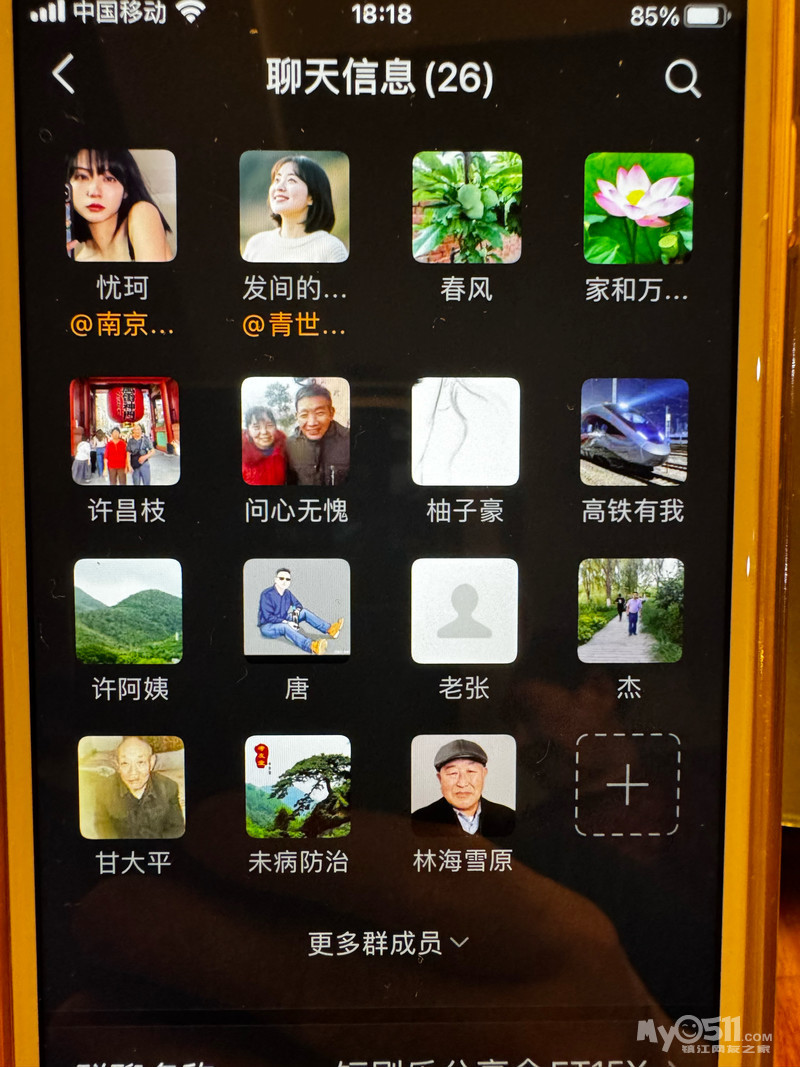Open member 家和万… profile
Viewport: 800px width, 1067px height.
coord(638,208)
